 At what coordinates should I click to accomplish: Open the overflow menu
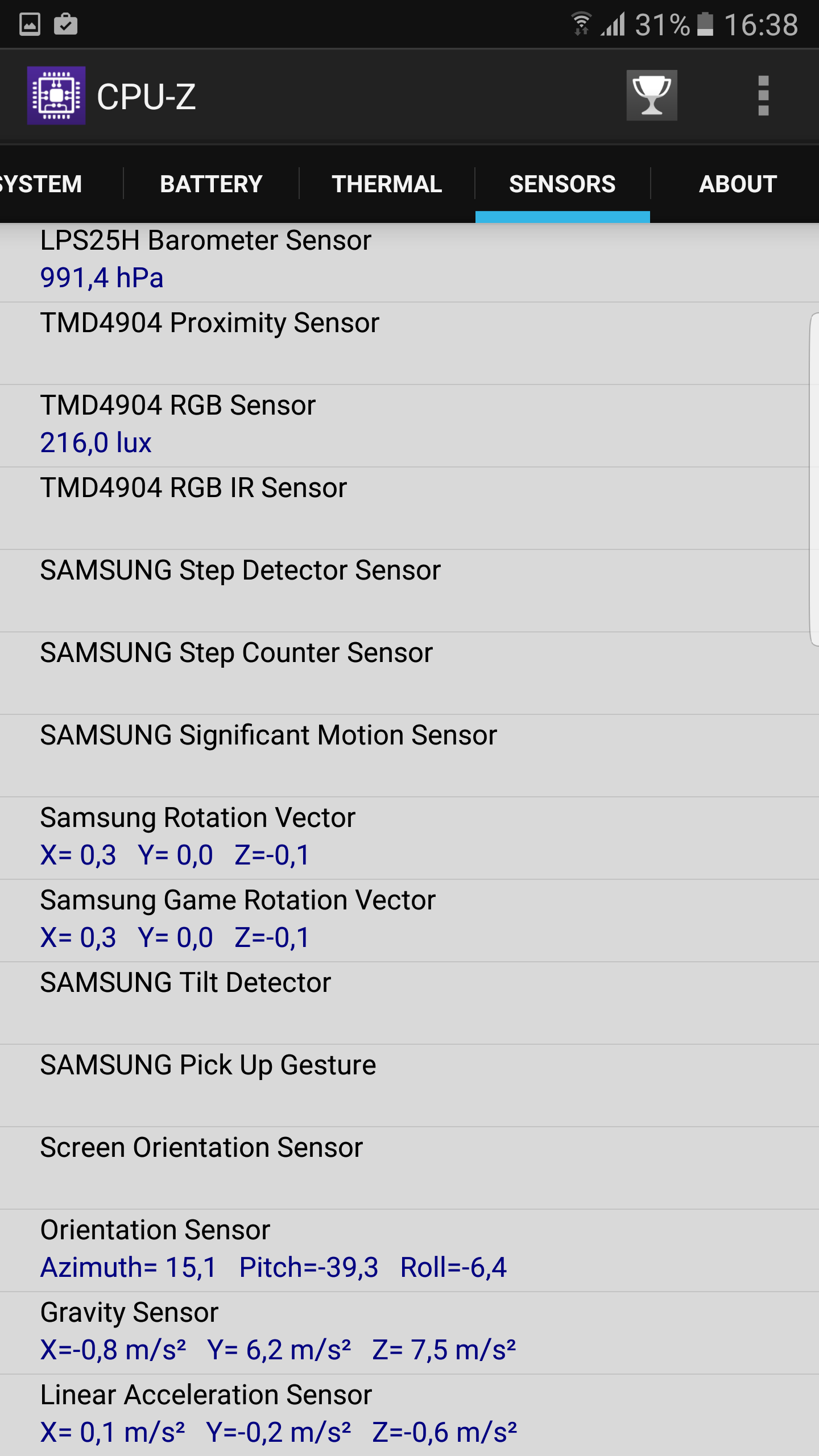(x=763, y=96)
